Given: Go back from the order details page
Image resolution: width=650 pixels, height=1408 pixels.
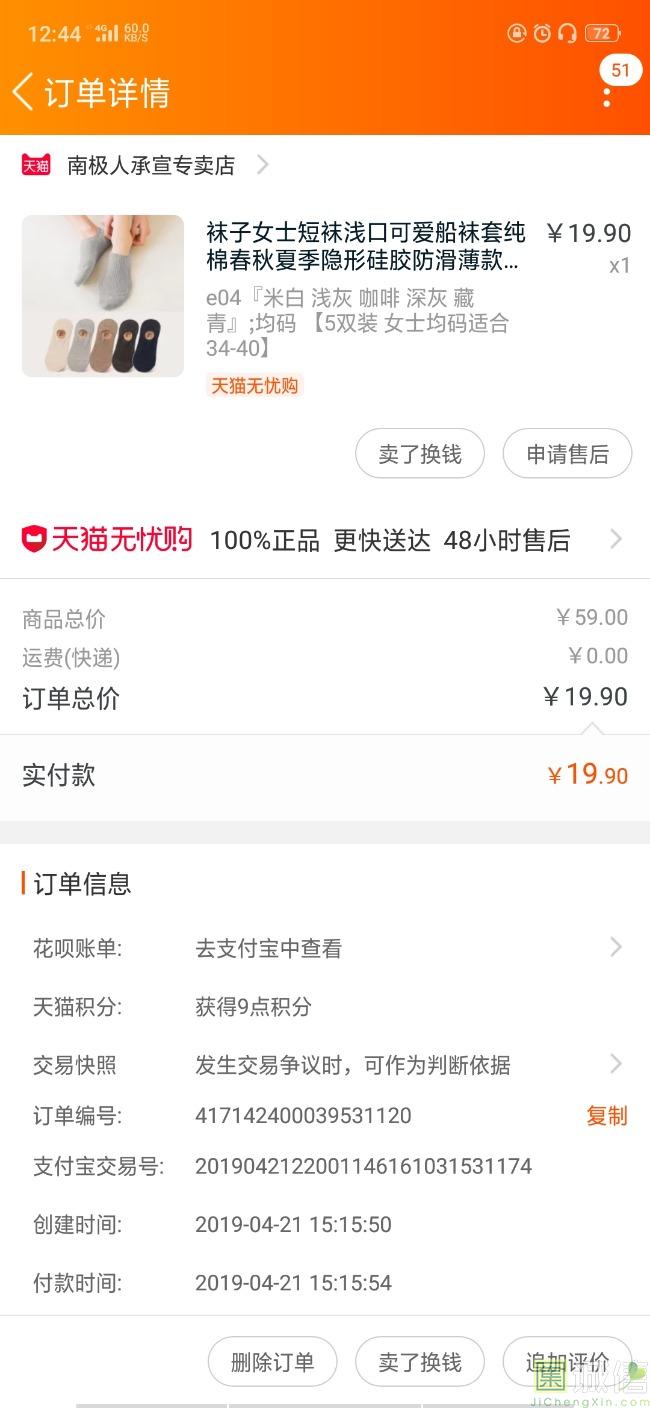Looking at the screenshot, I should point(23,92).
